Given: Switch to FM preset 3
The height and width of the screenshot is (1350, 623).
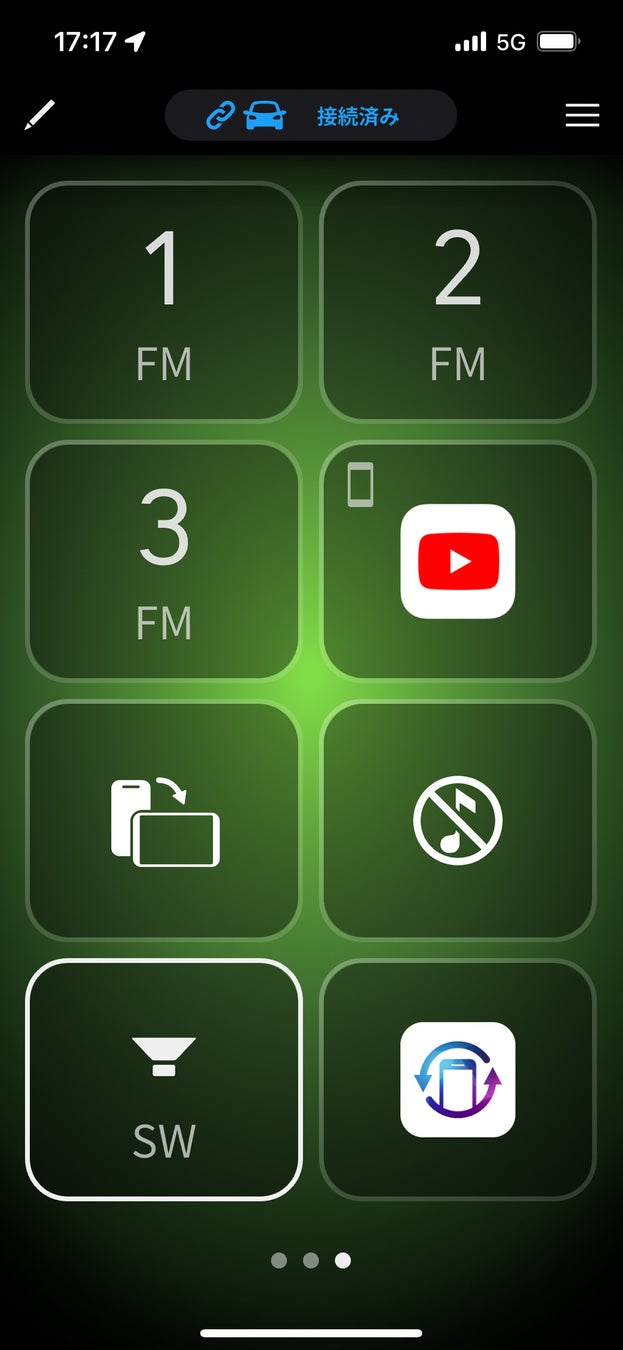Looking at the screenshot, I should coord(163,561).
